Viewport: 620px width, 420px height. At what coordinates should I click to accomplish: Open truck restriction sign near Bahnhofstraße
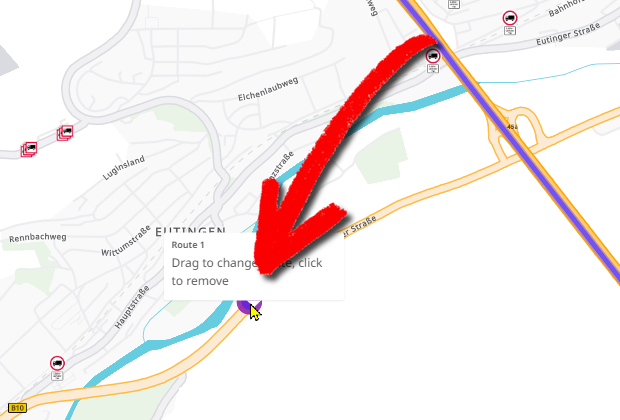510,19
